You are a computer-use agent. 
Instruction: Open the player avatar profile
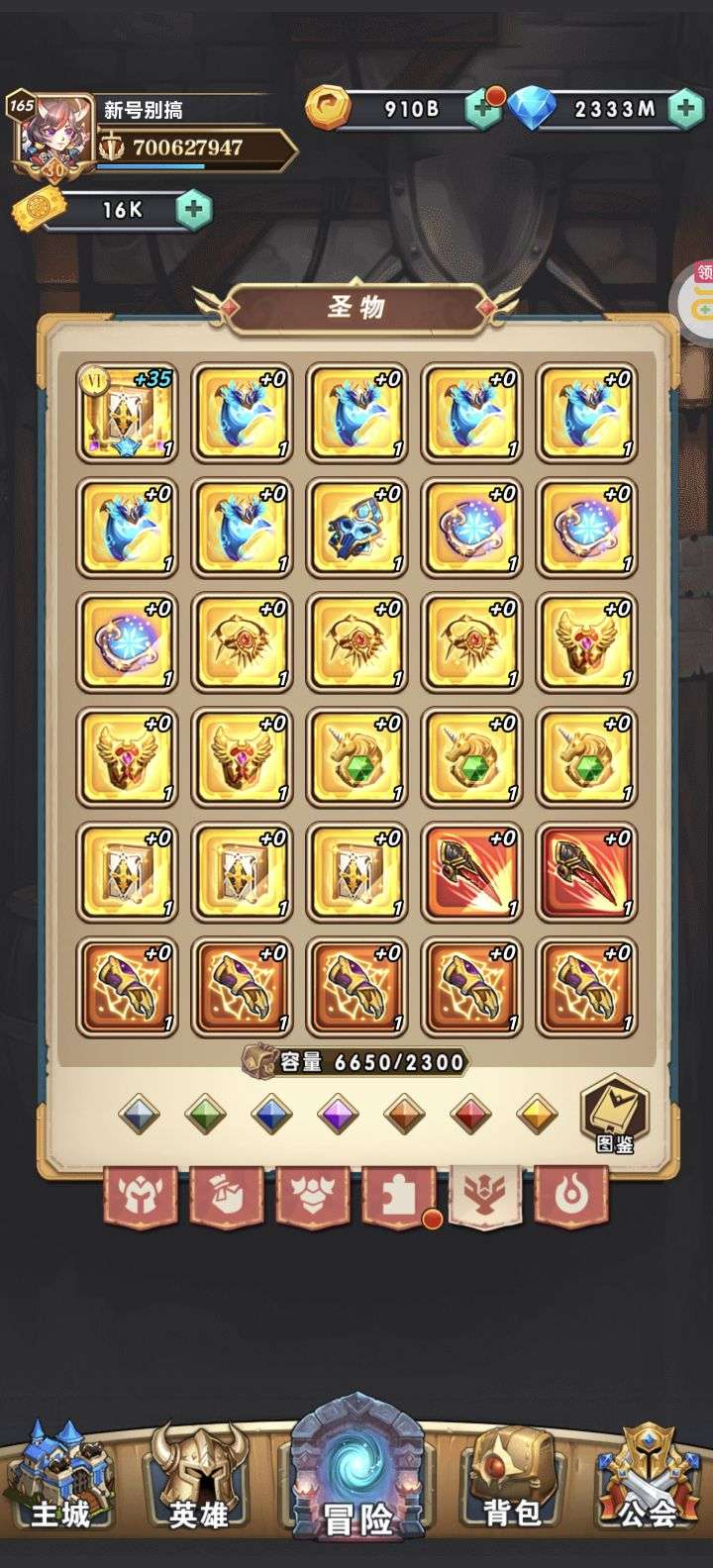coord(53,136)
